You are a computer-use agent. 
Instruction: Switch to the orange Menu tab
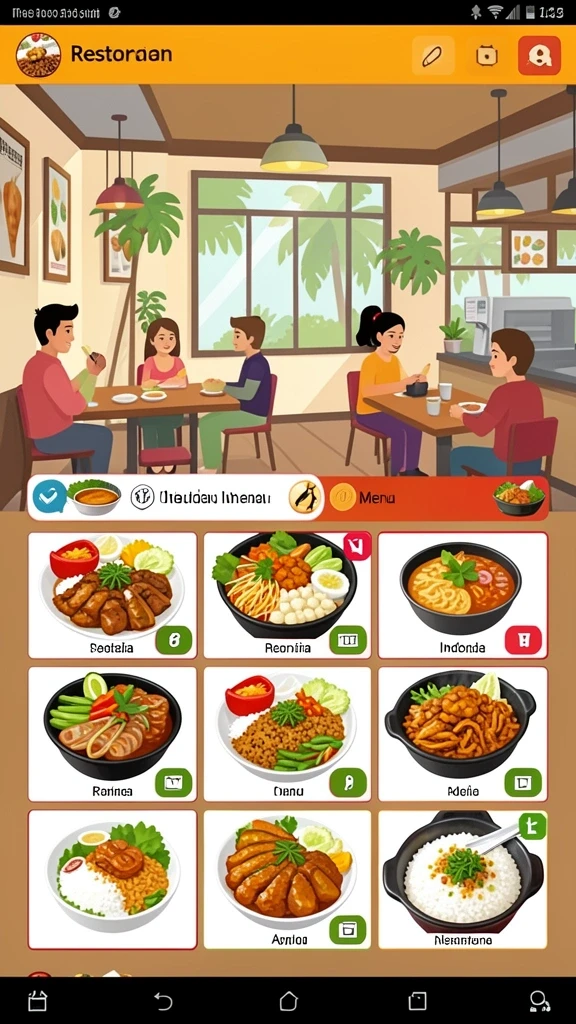pos(436,498)
